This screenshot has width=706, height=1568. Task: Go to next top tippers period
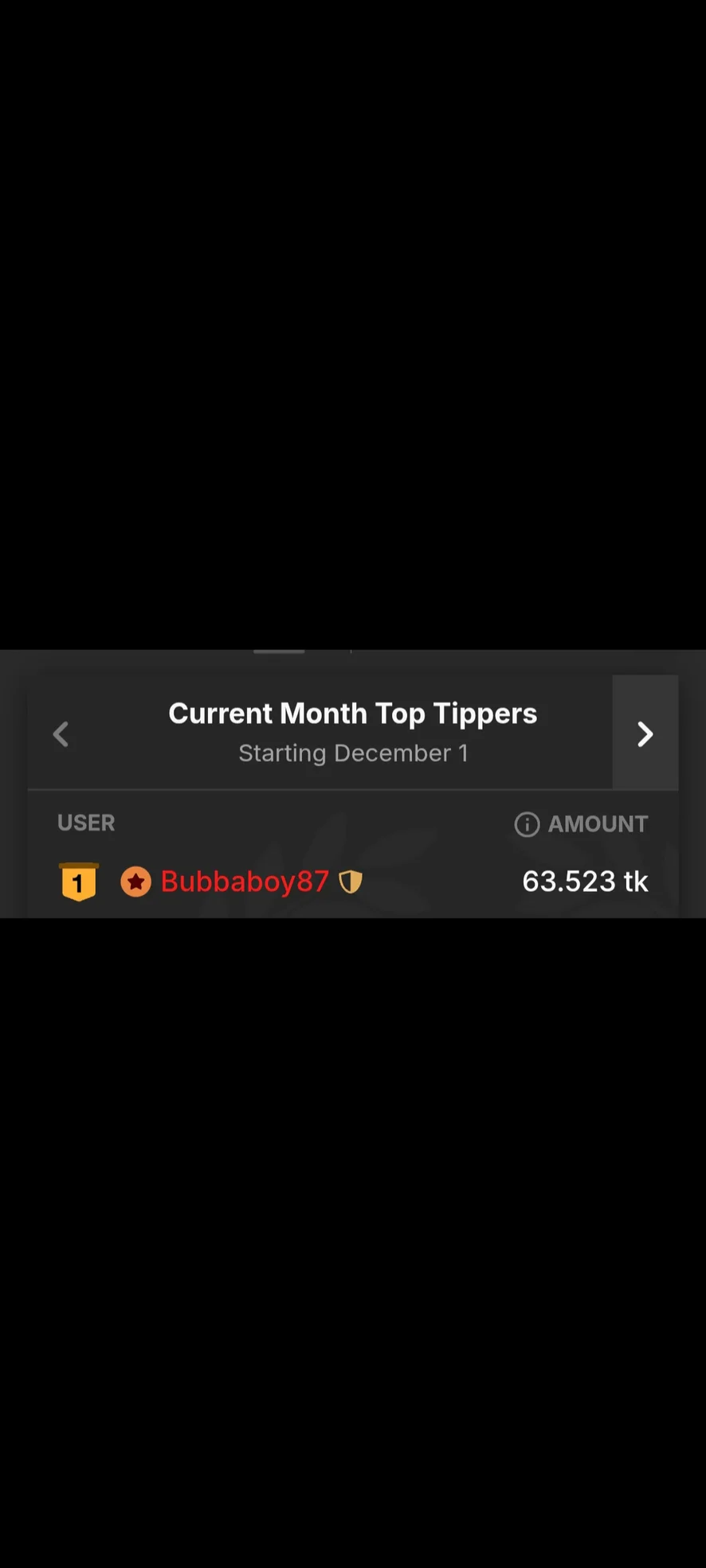(x=645, y=733)
